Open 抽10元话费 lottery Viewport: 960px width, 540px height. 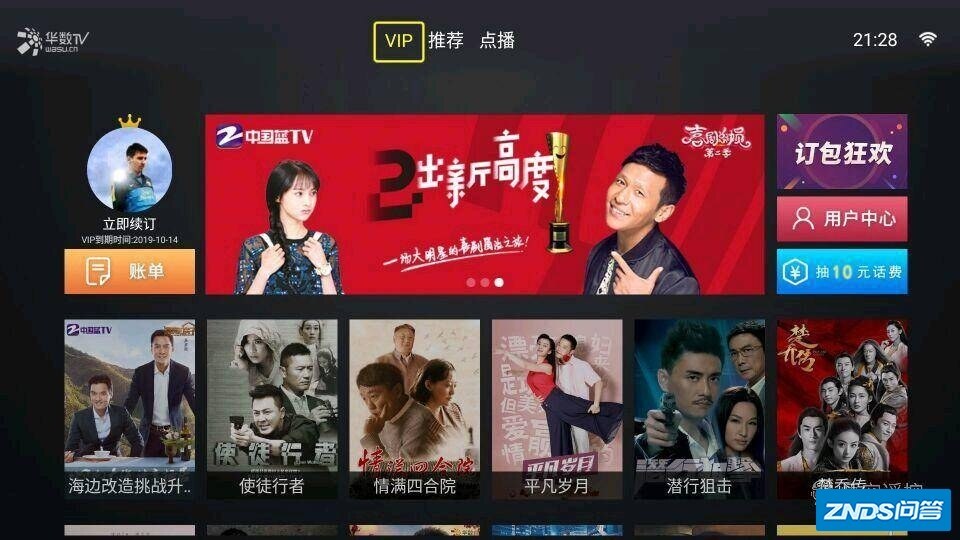[842, 271]
